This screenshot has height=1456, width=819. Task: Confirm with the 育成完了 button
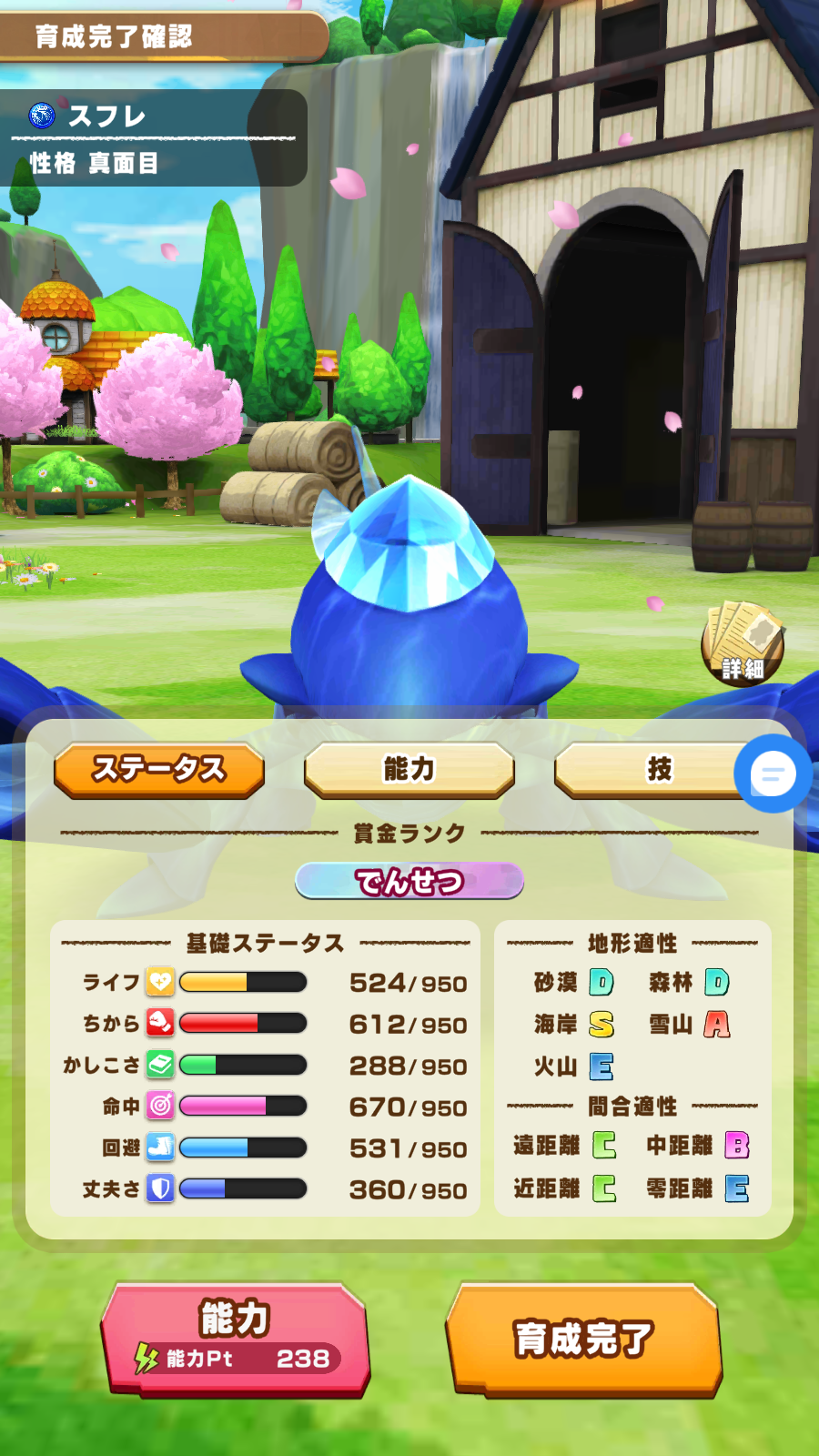pos(583,1340)
